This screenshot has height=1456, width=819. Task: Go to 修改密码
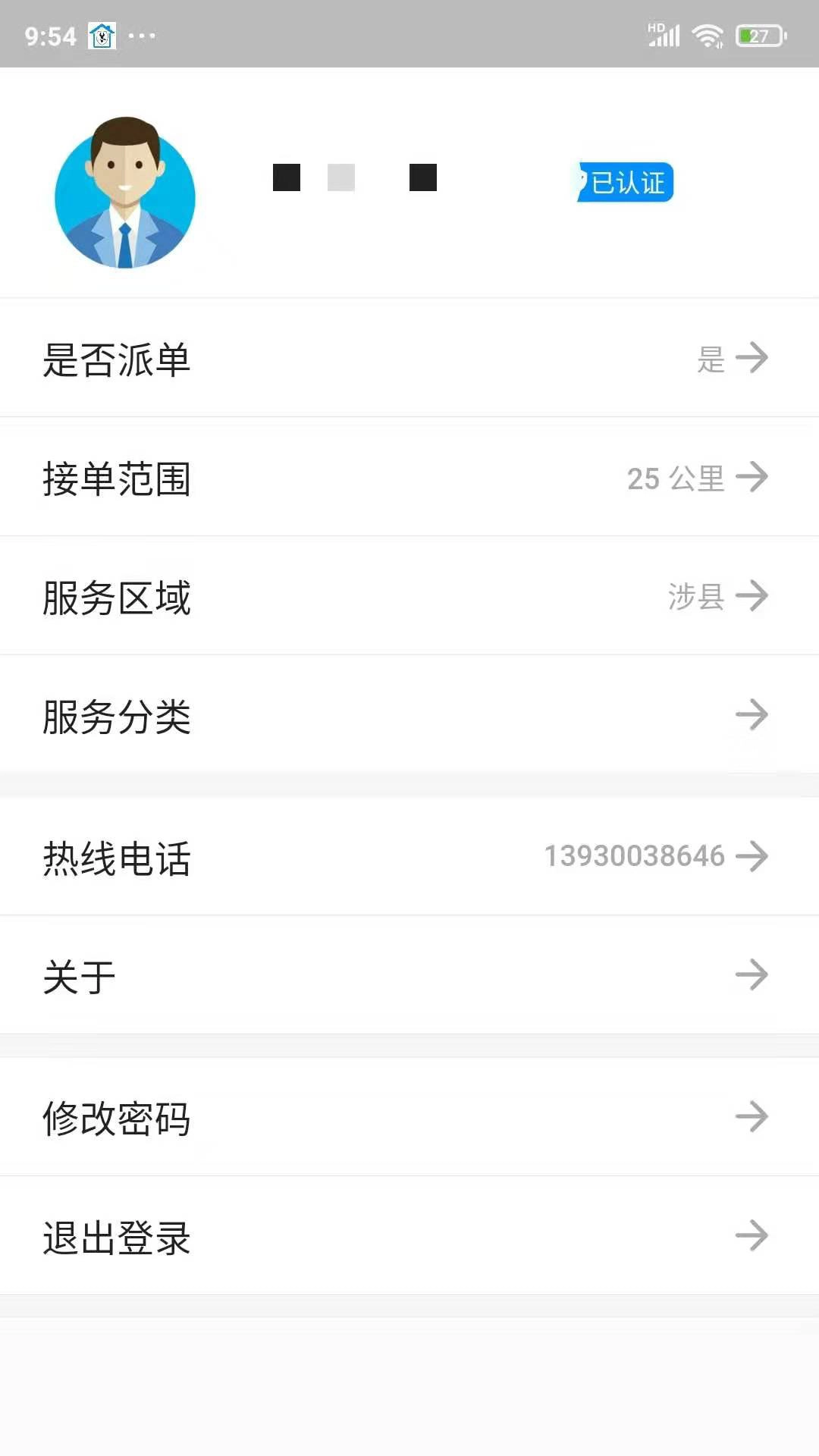409,1117
